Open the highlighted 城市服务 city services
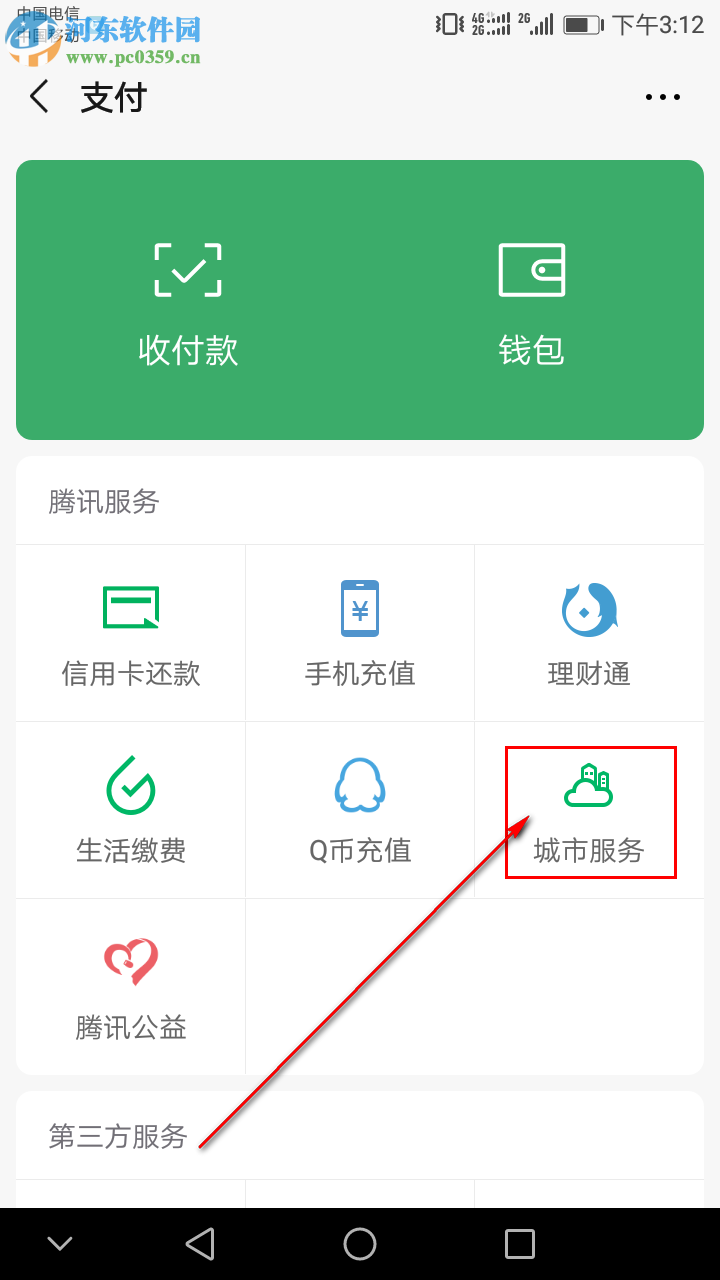The image size is (720, 1280). point(589,810)
